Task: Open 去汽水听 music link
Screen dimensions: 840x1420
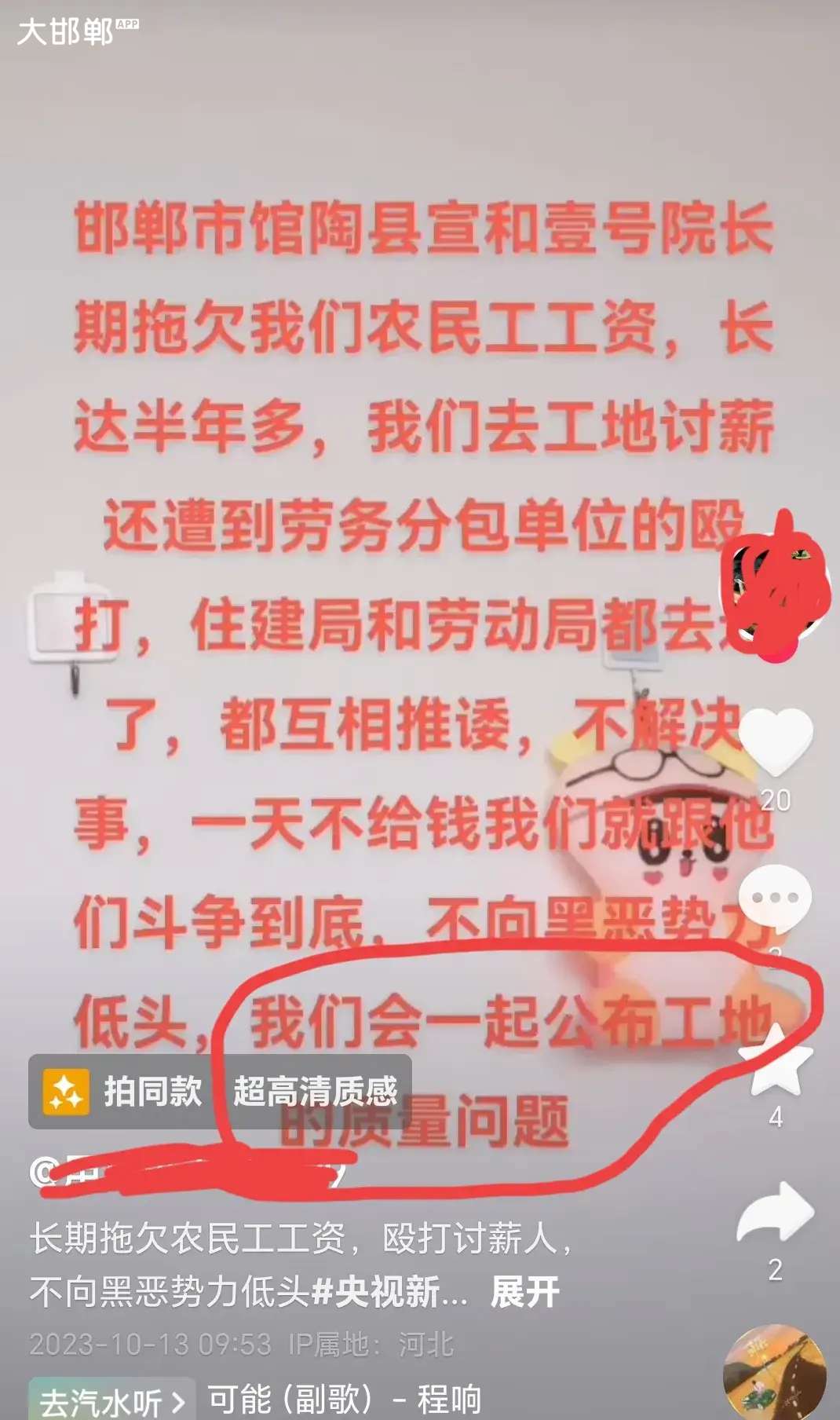Action: [111, 1400]
